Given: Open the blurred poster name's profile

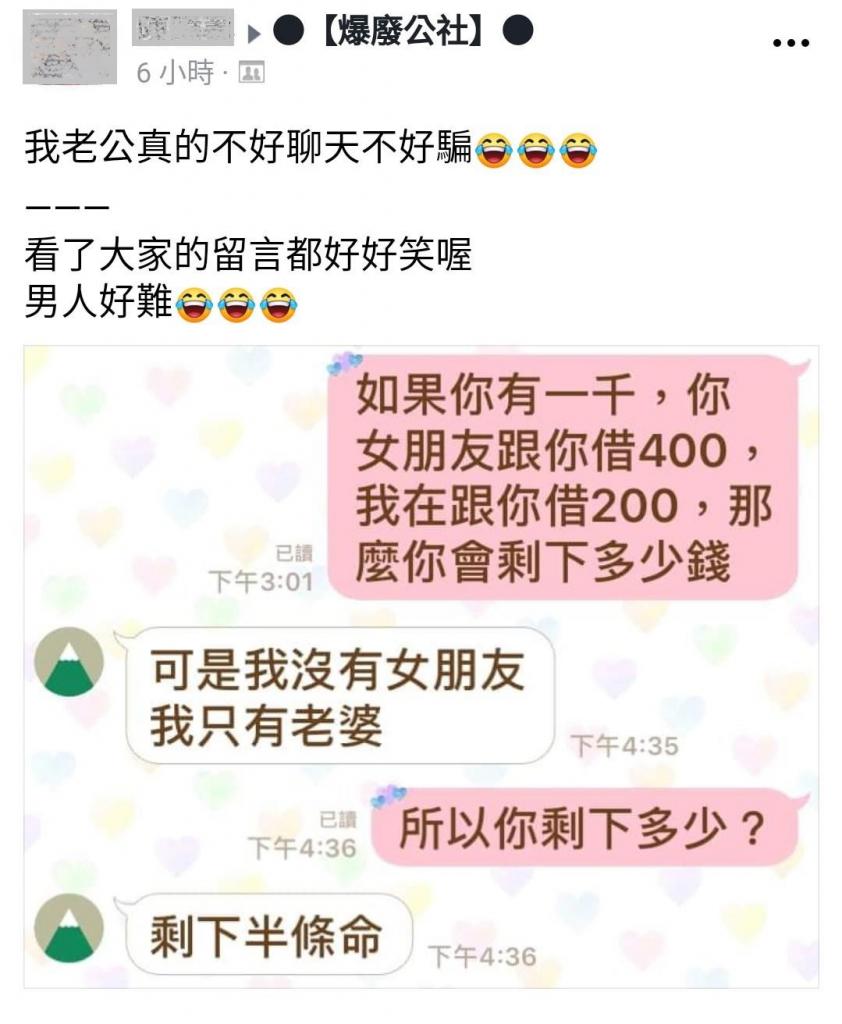Looking at the screenshot, I should coord(184,31).
